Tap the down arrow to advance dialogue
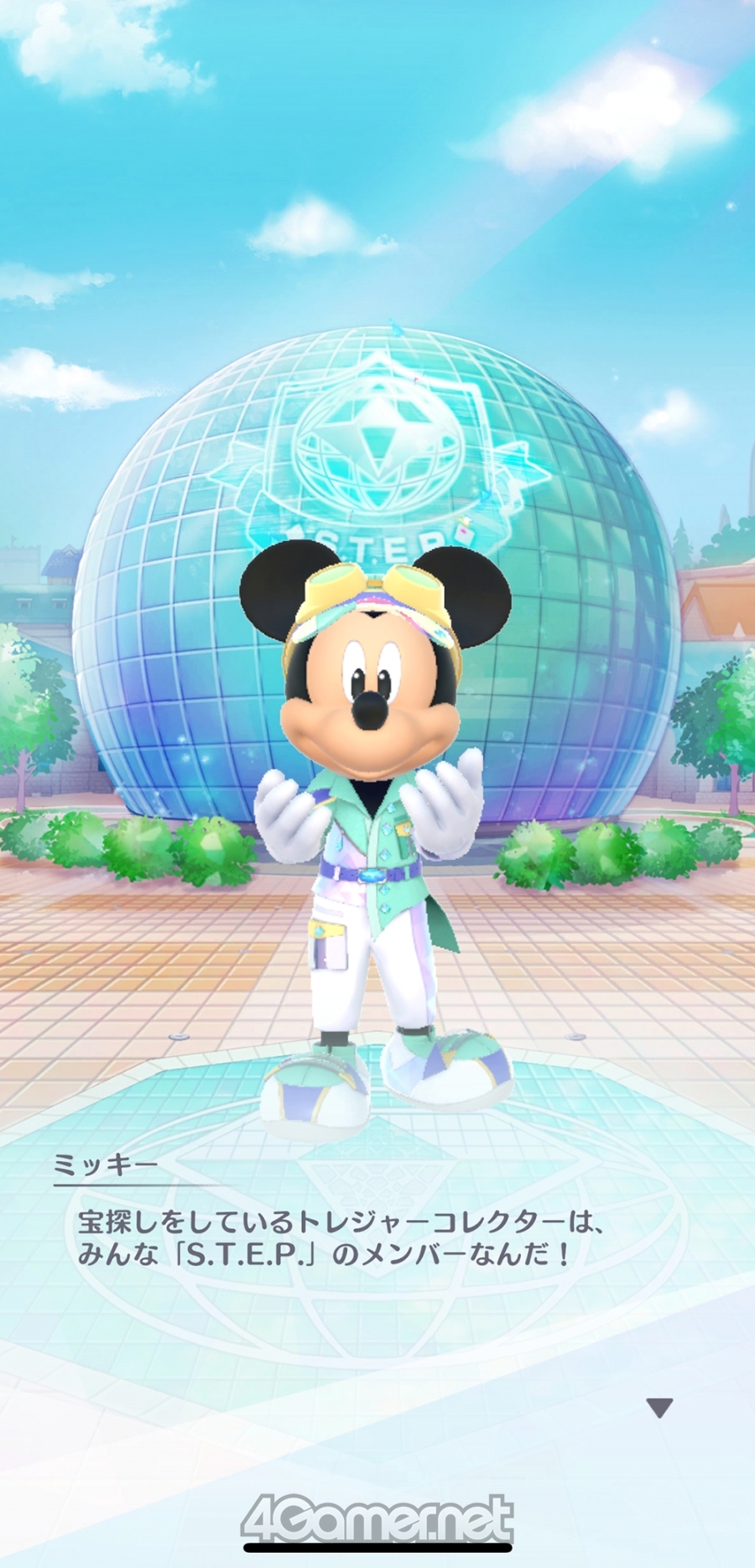 pos(659,1407)
